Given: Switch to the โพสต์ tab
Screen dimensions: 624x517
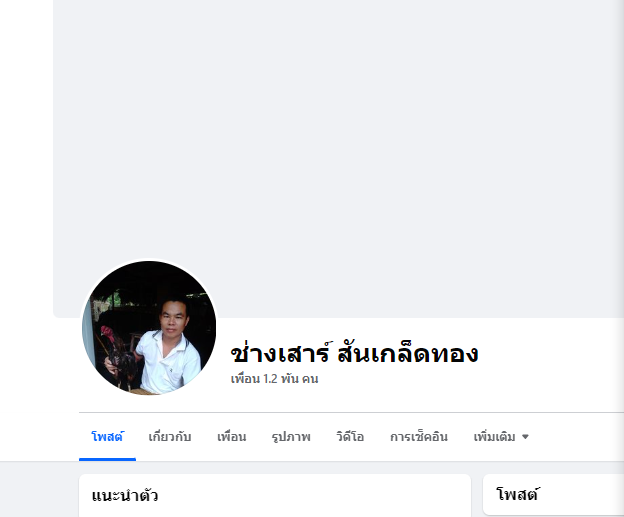Looking at the screenshot, I should 107,437.
